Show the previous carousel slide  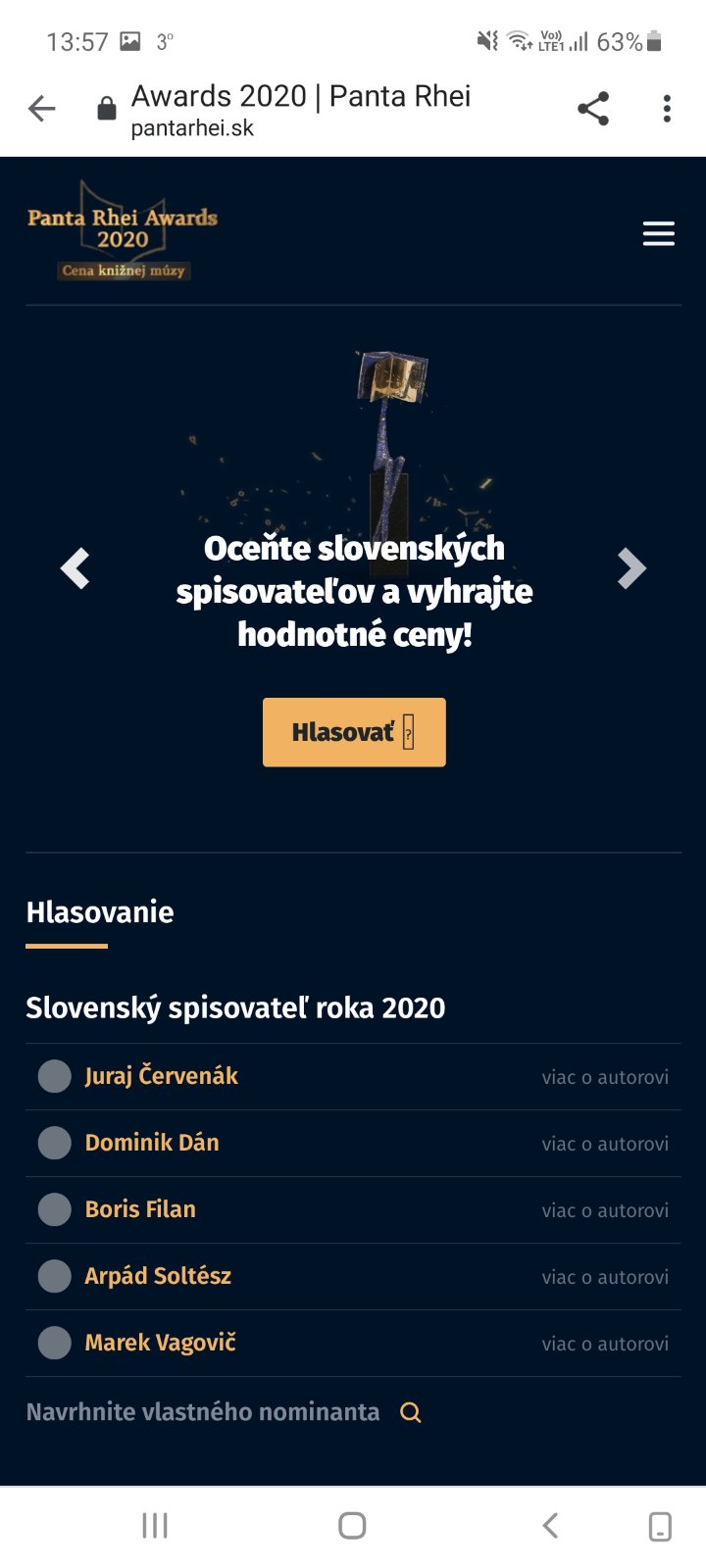pyautogui.click(x=76, y=568)
